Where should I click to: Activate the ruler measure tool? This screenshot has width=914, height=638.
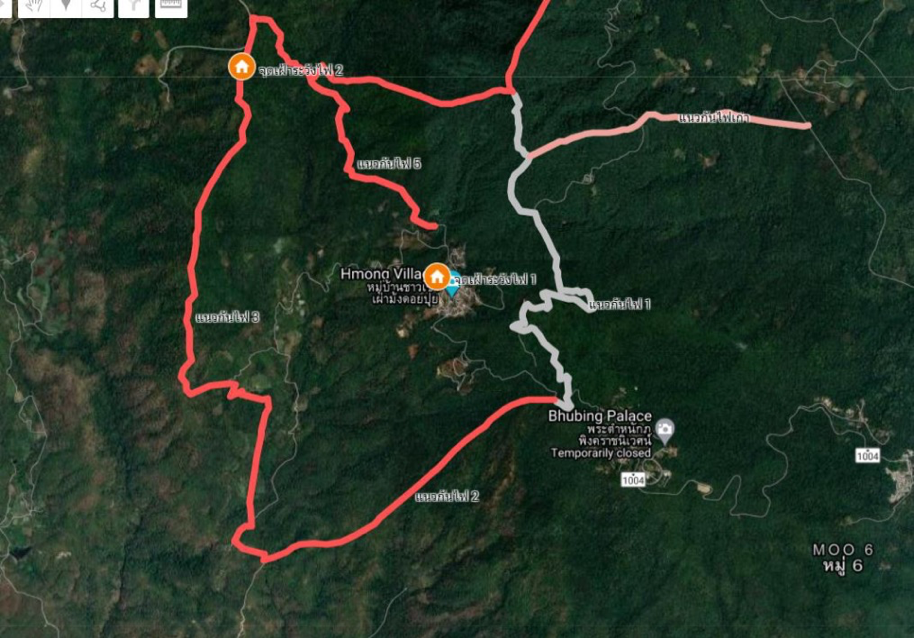[172, 5]
